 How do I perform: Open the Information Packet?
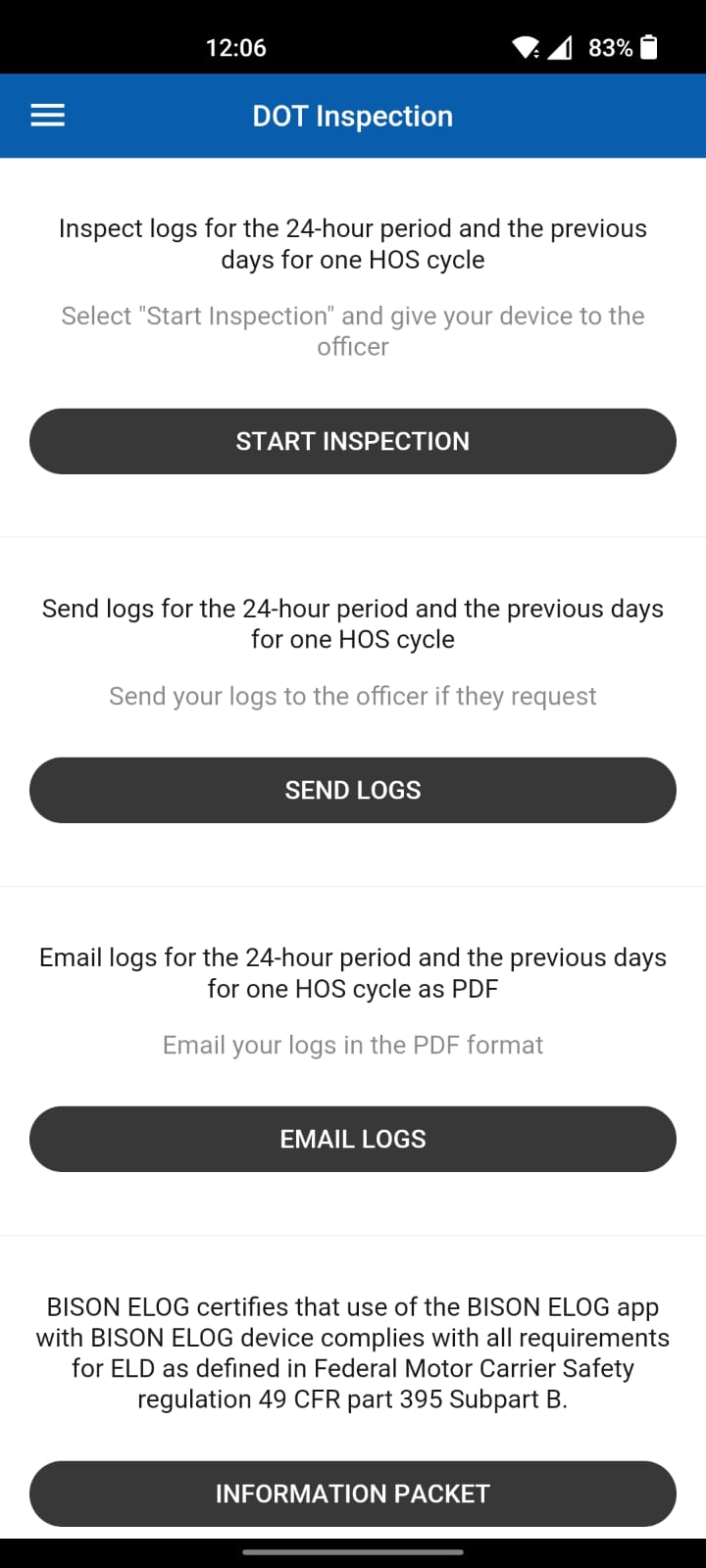pyautogui.click(x=353, y=1494)
